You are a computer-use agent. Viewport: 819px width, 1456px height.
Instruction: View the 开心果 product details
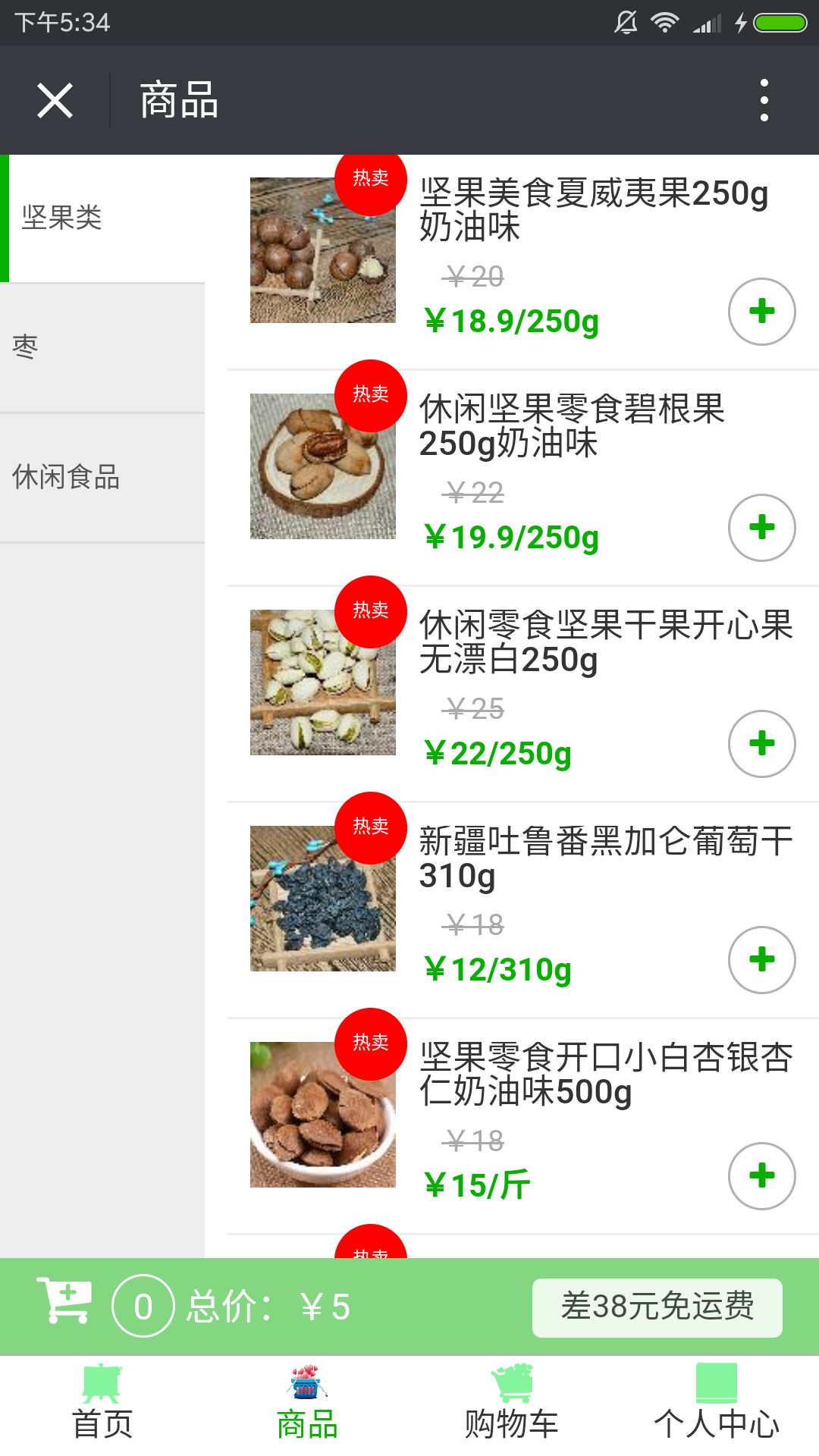tap(605, 642)
